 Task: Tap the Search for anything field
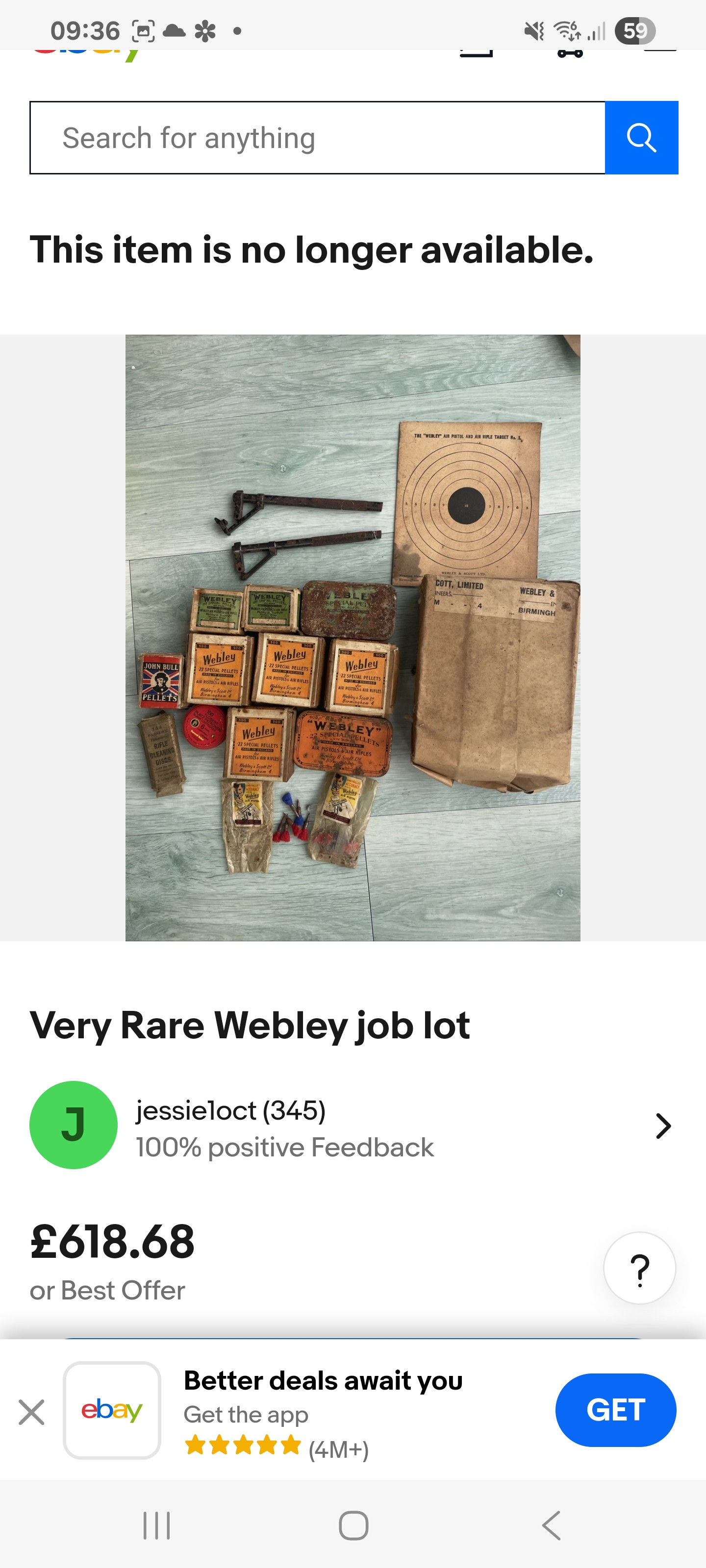(317, 138)
